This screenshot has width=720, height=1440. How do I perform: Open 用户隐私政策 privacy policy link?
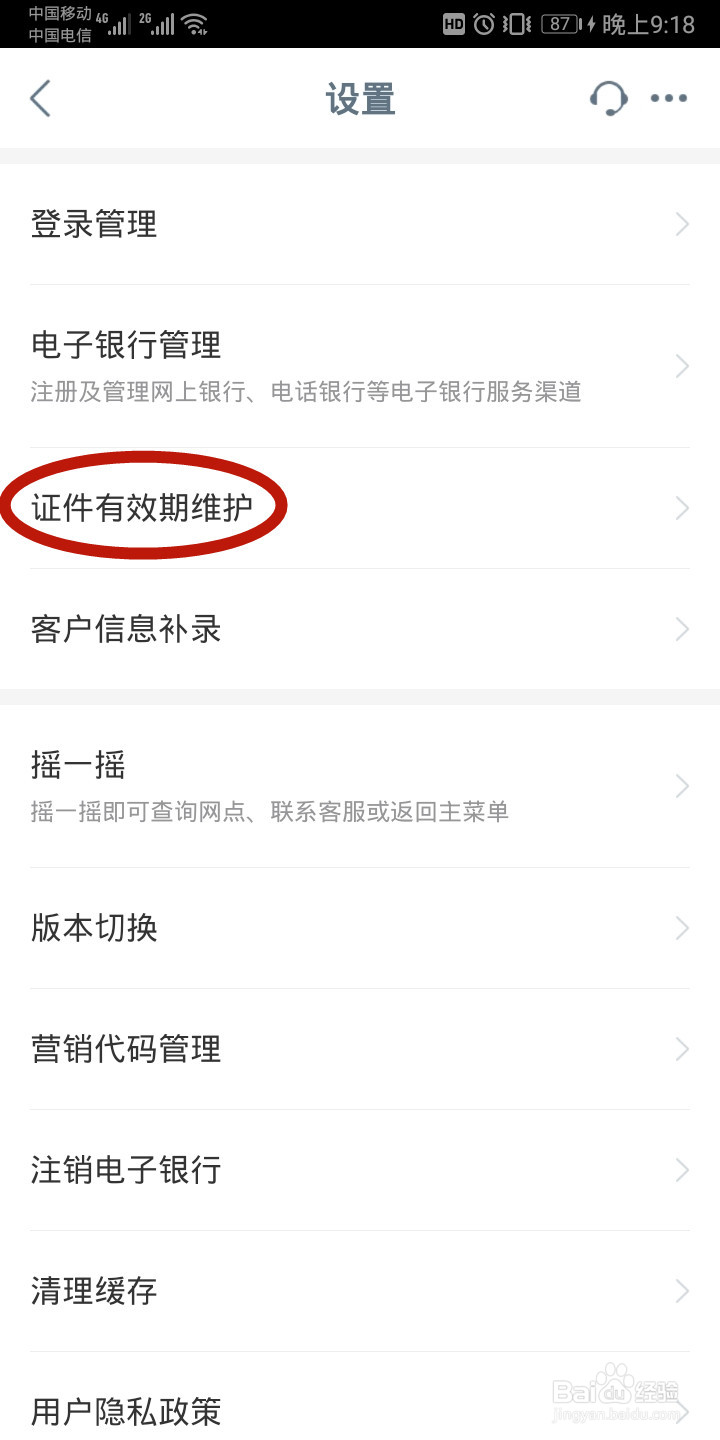(124, 1412)
